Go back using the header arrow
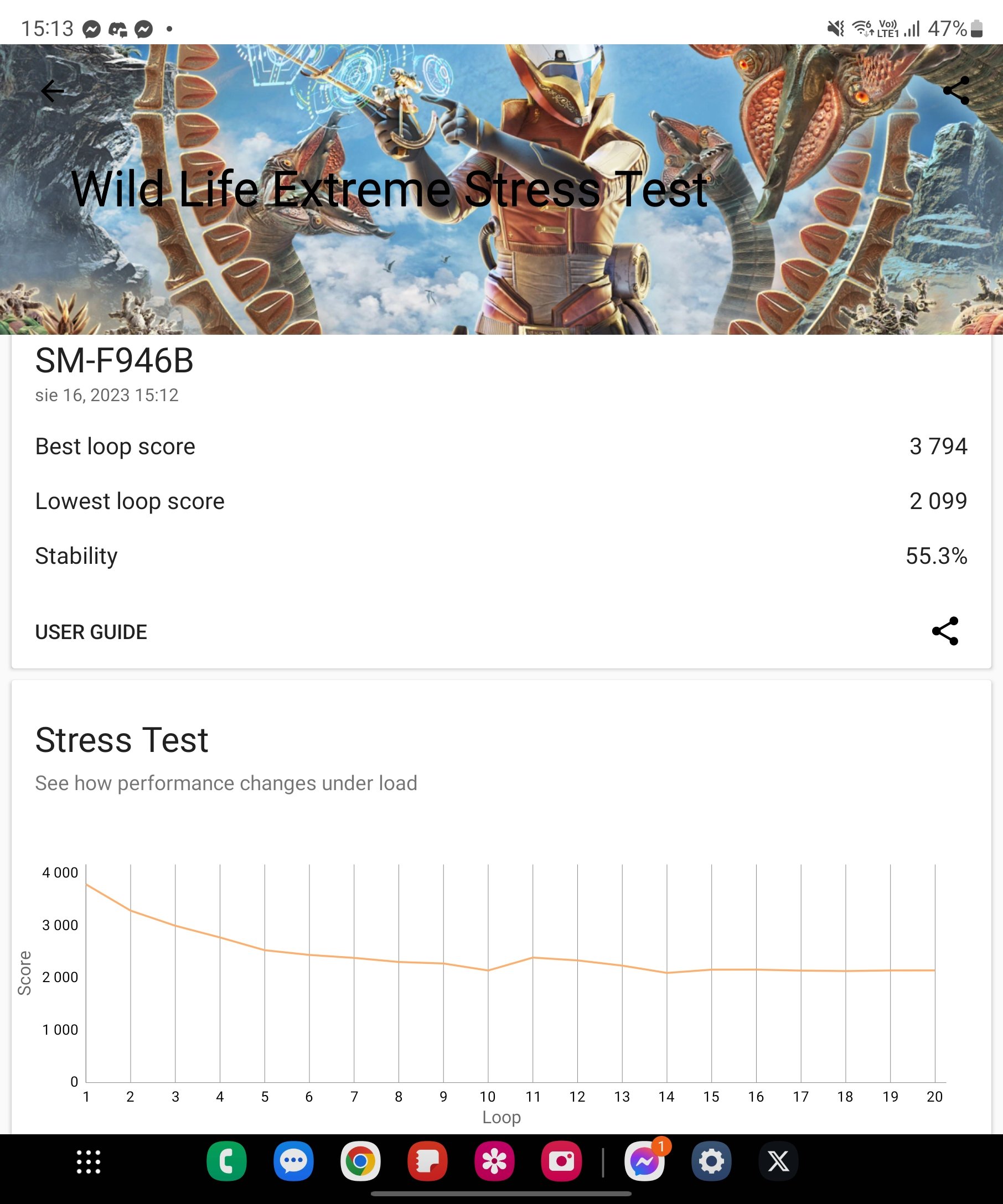 [x=52, y=91]
